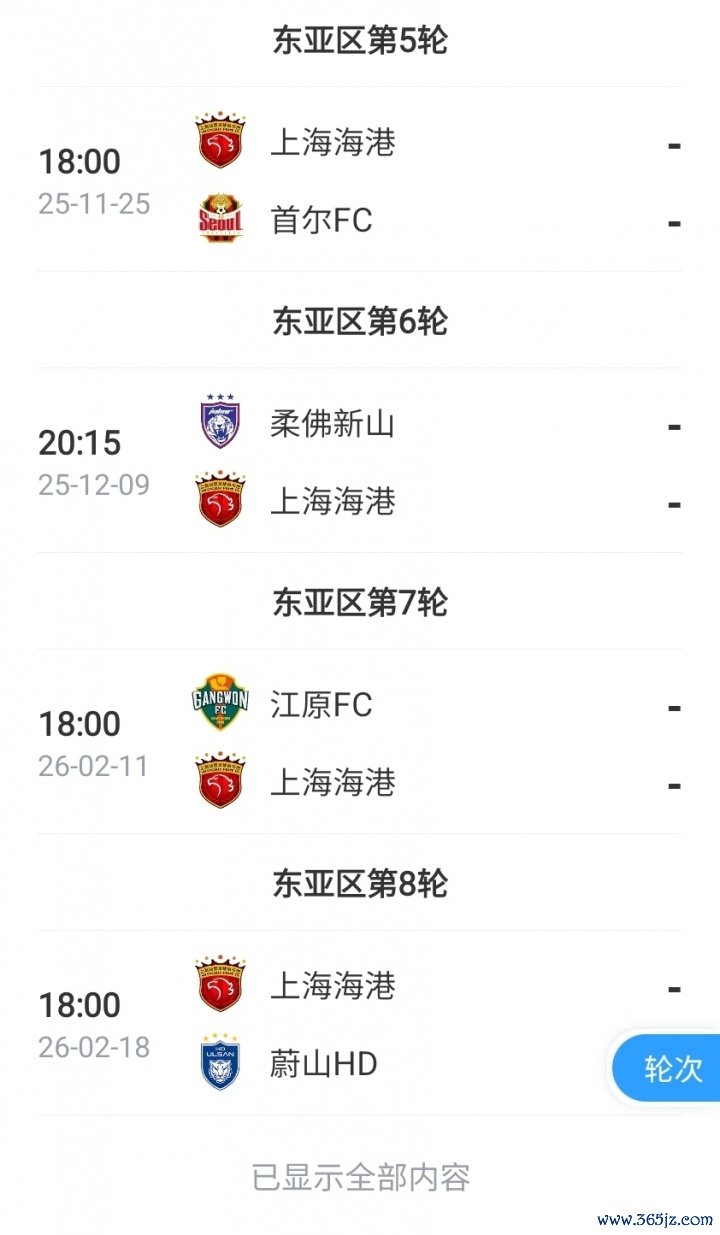Open the 上海海港 vs 蔚山HD match
This screenshot has width=720, height=1235.
coord(360,1024)
